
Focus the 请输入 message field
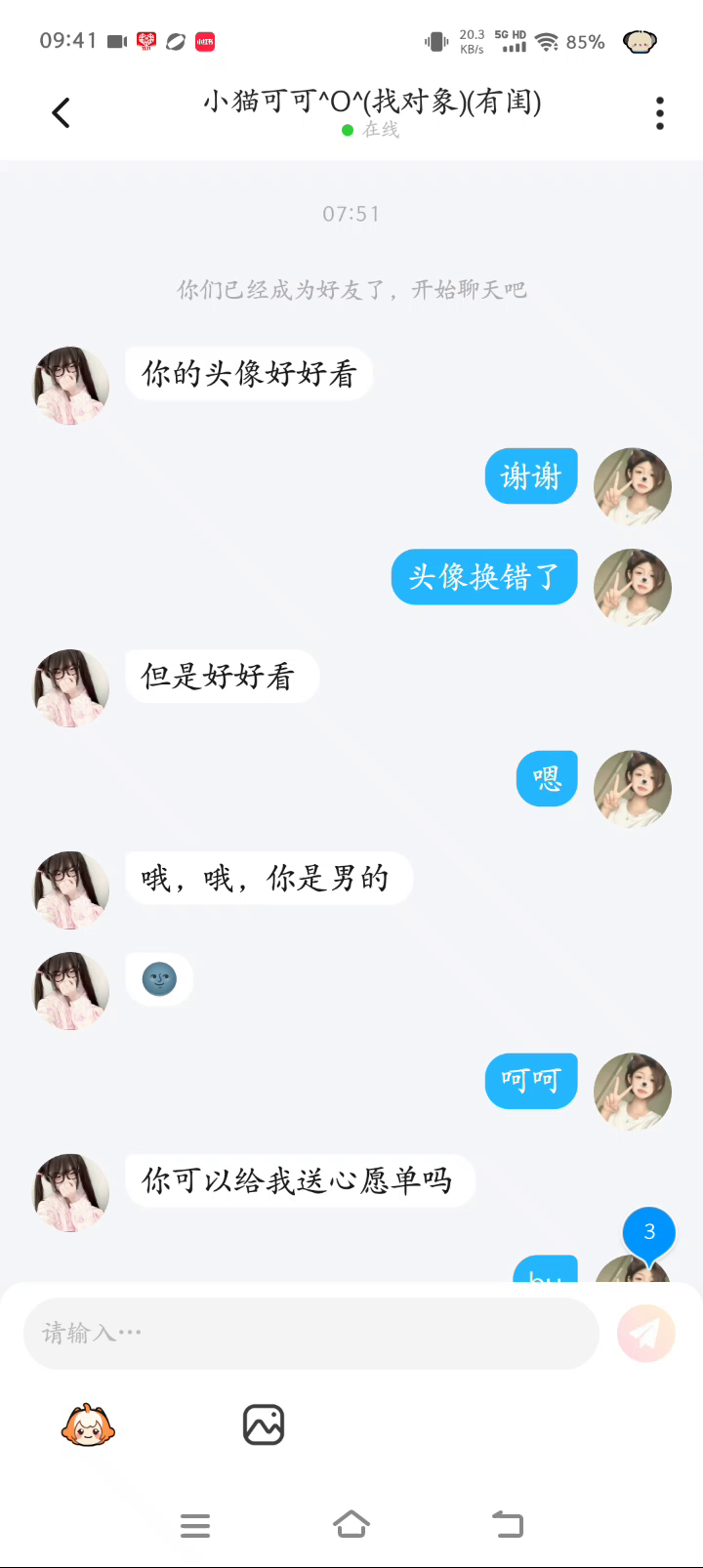tap(310, 1334)
